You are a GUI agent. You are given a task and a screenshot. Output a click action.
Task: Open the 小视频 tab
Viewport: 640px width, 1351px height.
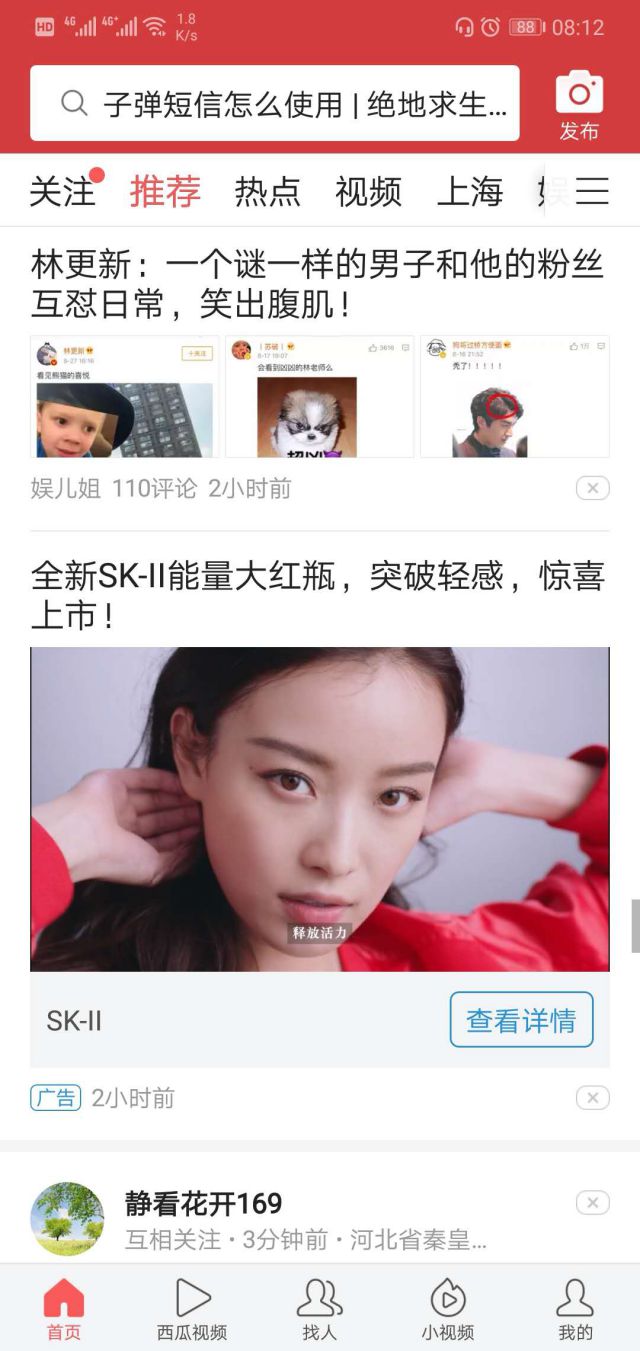pos(447,1309)
